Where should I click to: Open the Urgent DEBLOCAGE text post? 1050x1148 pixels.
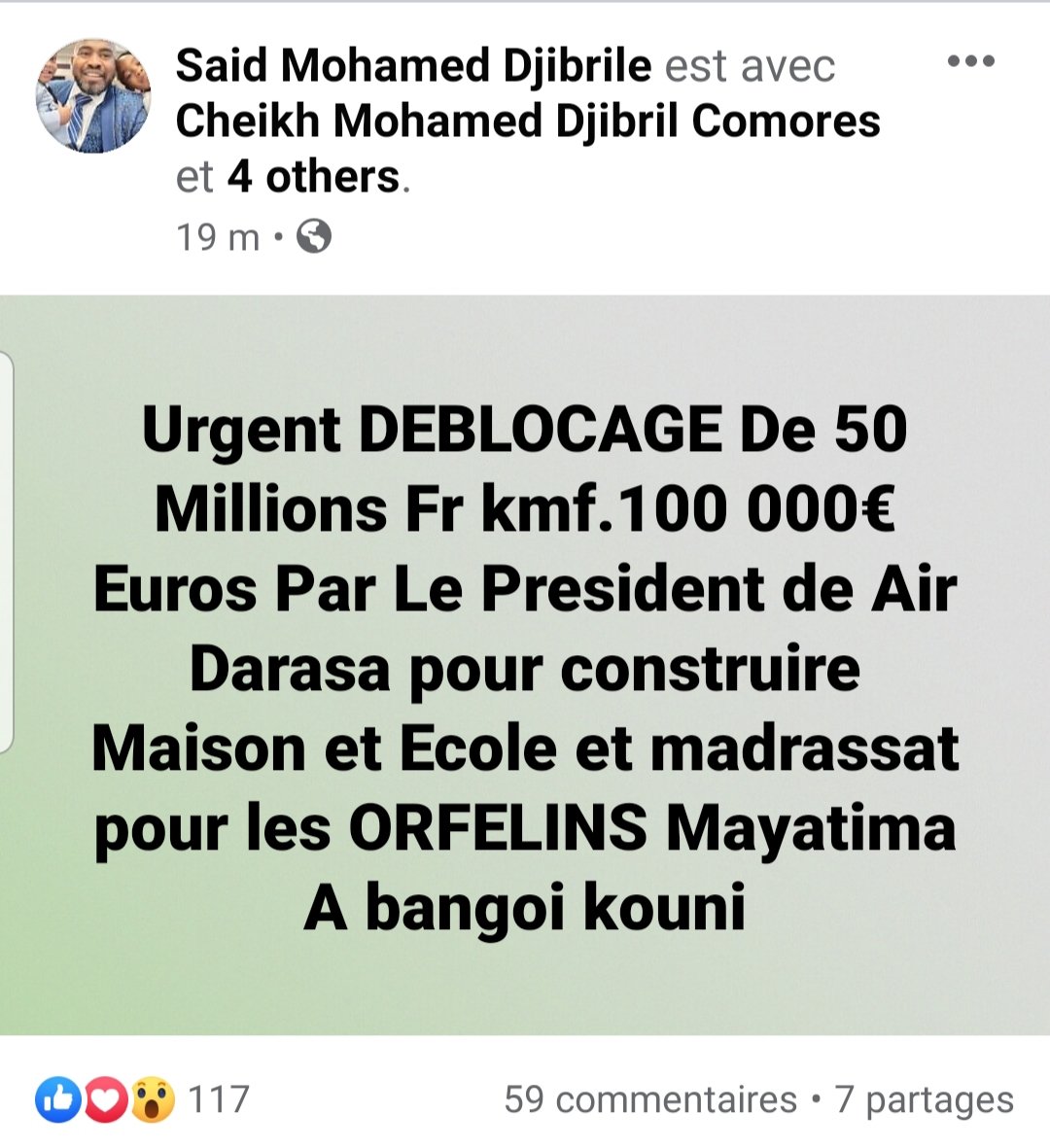[525, 665]
